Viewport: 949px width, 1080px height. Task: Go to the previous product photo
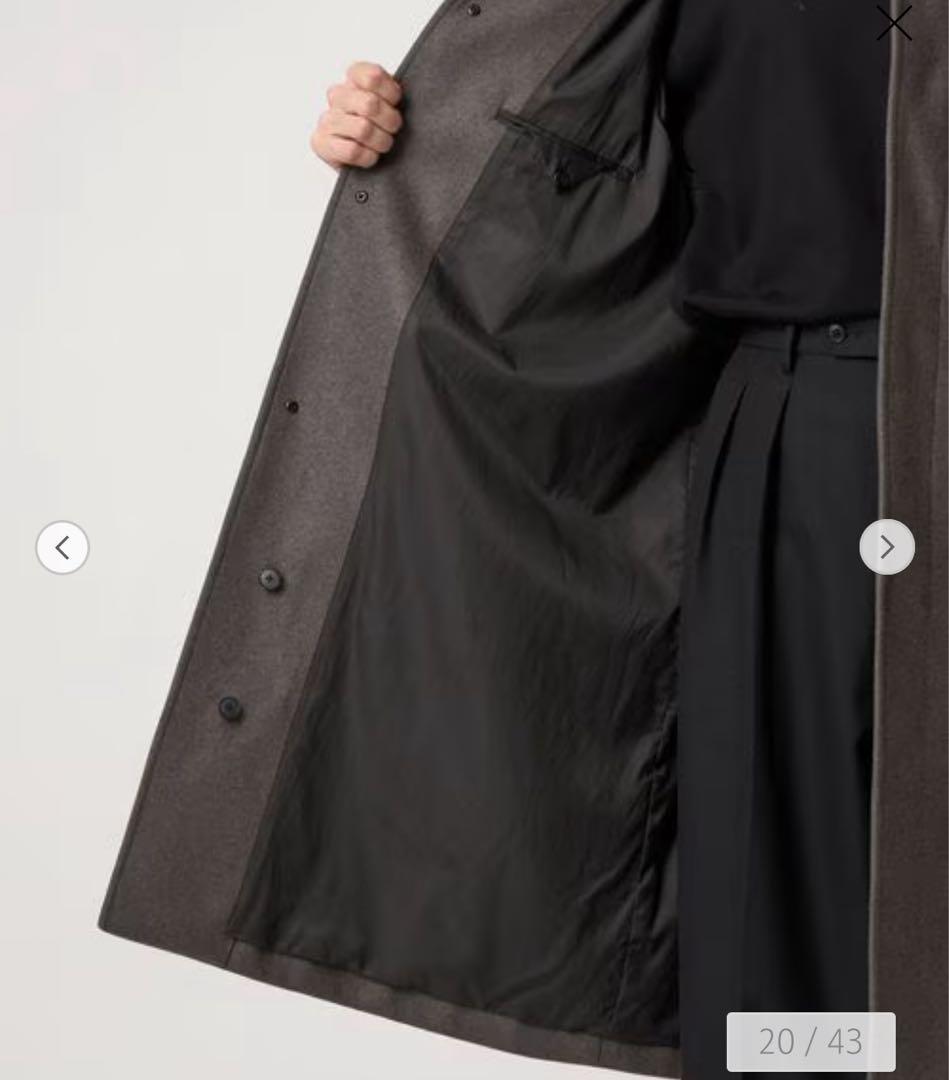62,548
